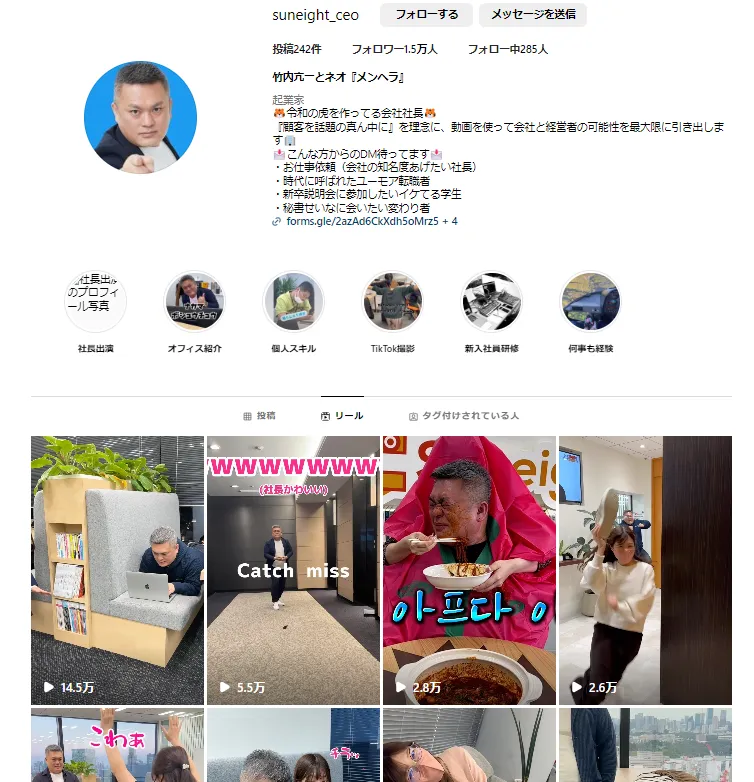The height and width of the screenshot is (782, 754).
Task: Open the TikTok撮影 highlight
Action: pos(392,302)
